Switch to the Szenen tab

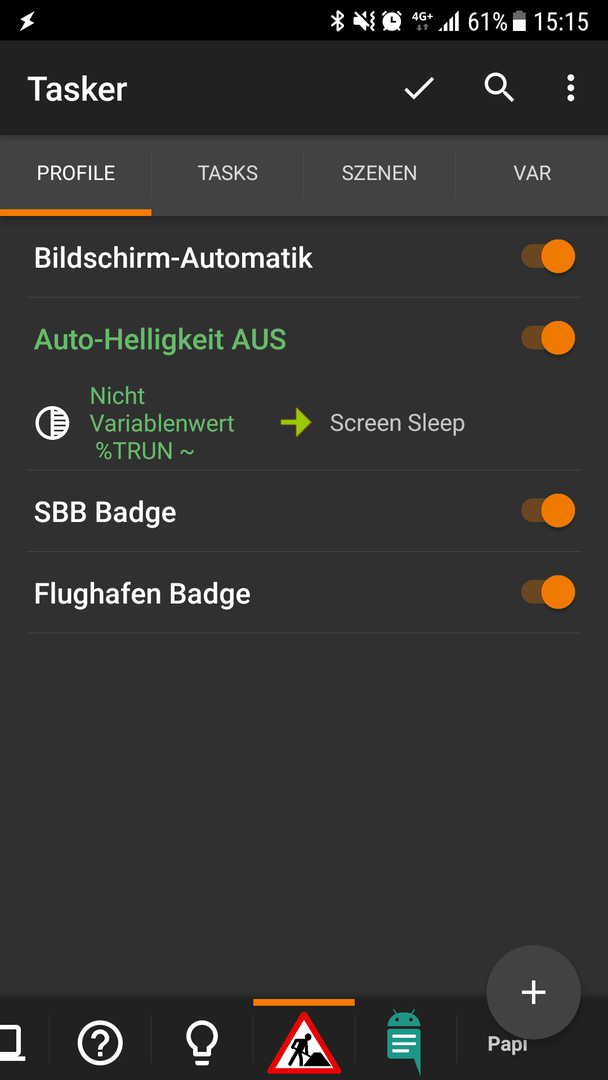379,173
